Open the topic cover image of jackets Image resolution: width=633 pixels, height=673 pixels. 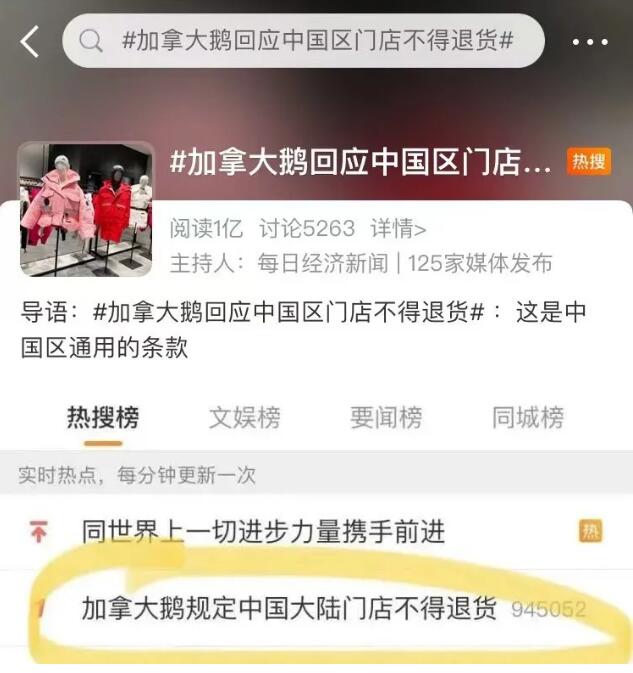[x=86, y=207]
